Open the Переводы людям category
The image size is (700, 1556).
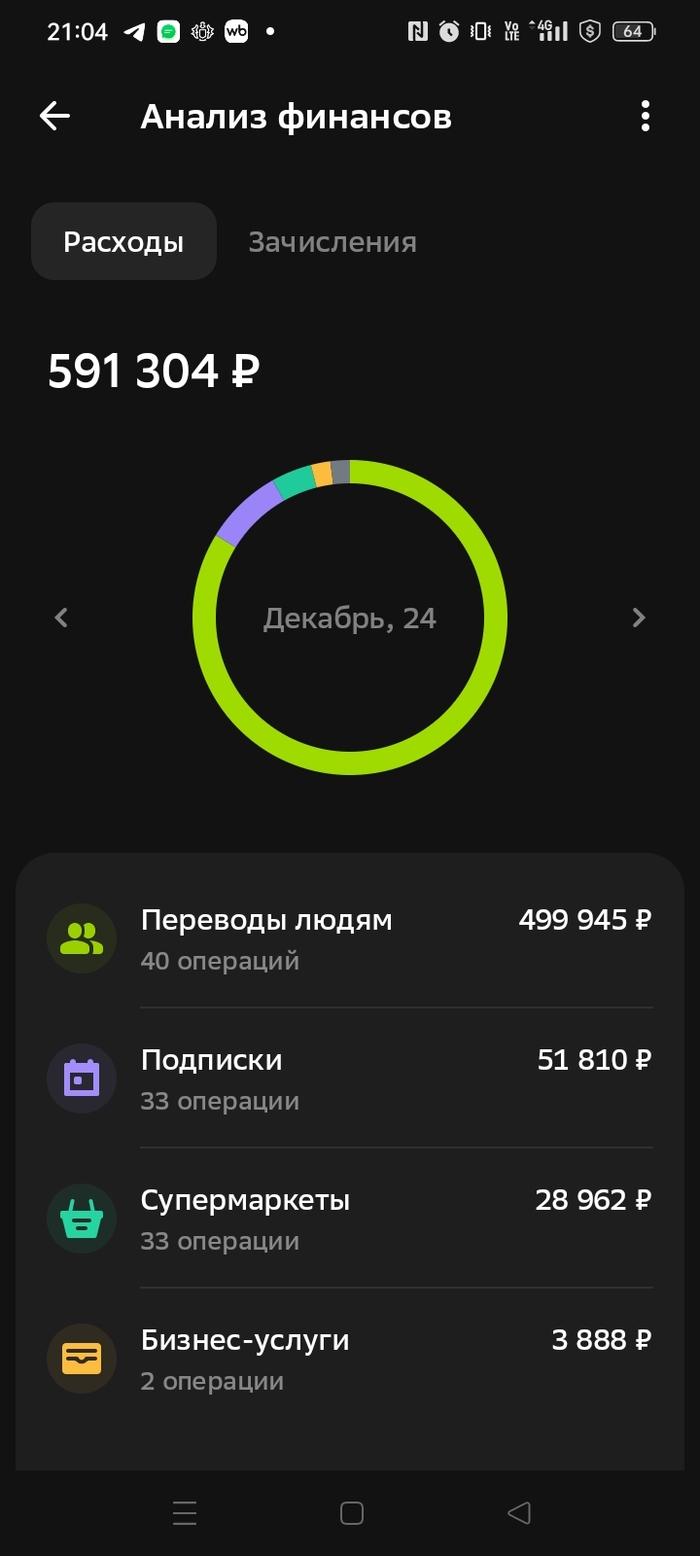pyautogui.click(x=350, y=938)
